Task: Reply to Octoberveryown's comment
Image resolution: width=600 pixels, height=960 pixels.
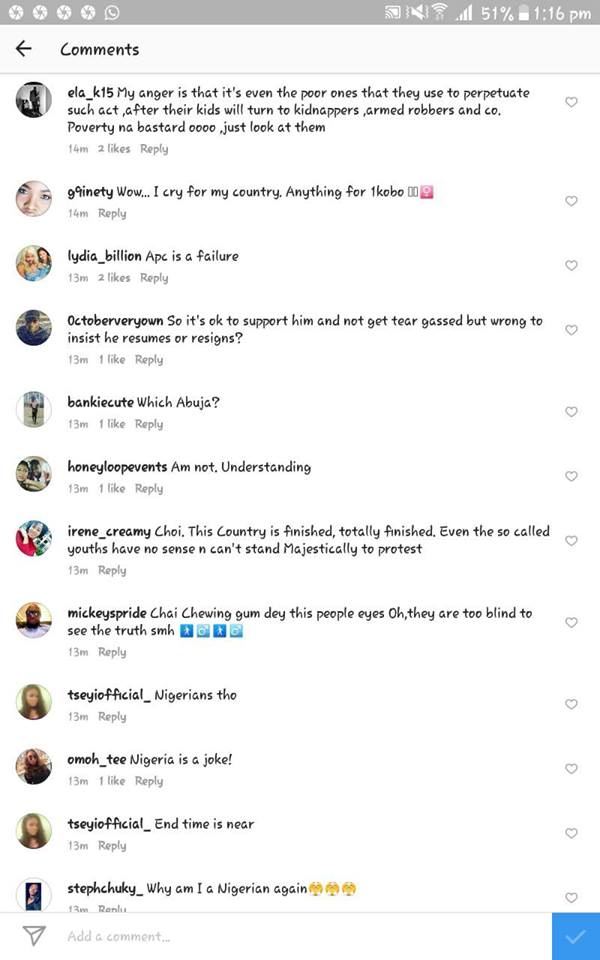Action: point(149,360)
